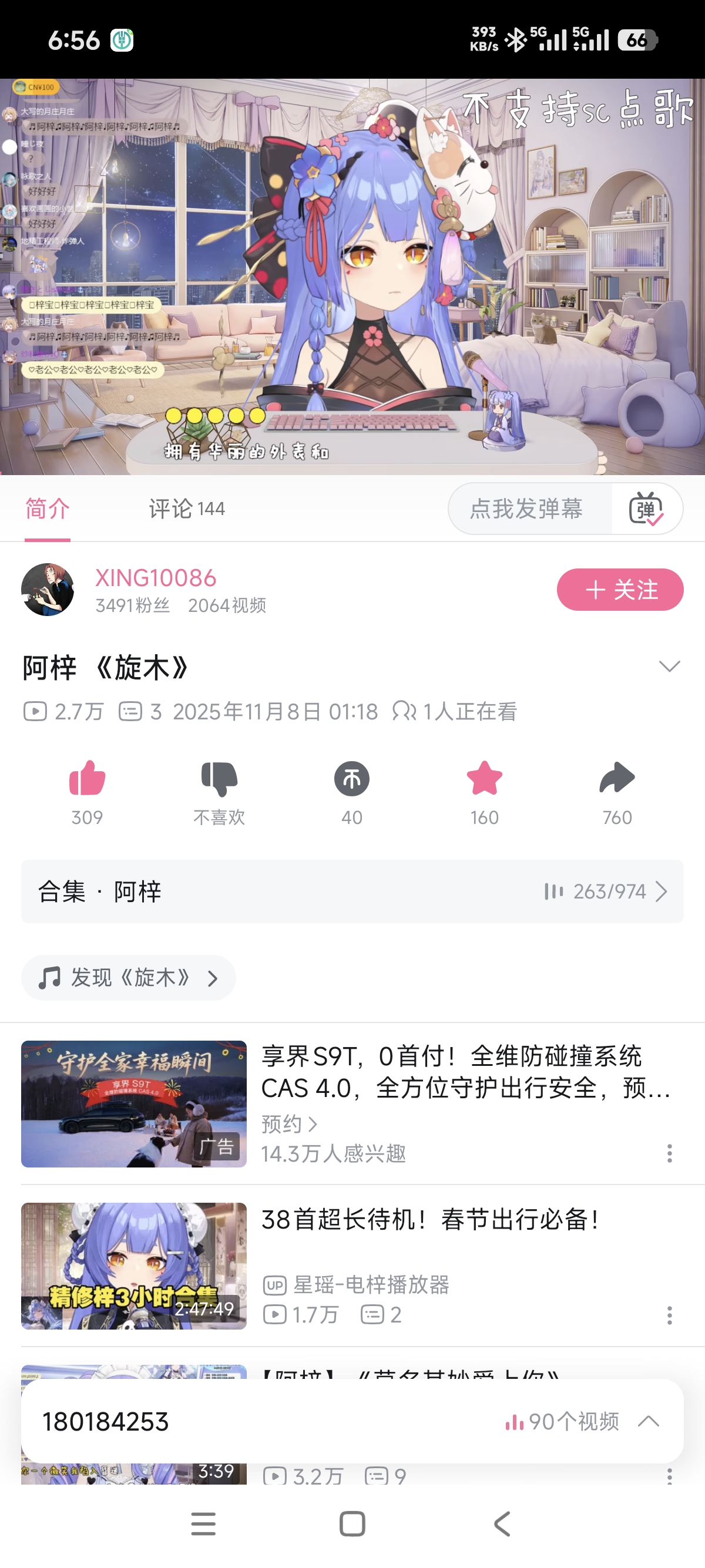Like the video with 309 likes
The image size is (705, 1568).
point(87,779)
